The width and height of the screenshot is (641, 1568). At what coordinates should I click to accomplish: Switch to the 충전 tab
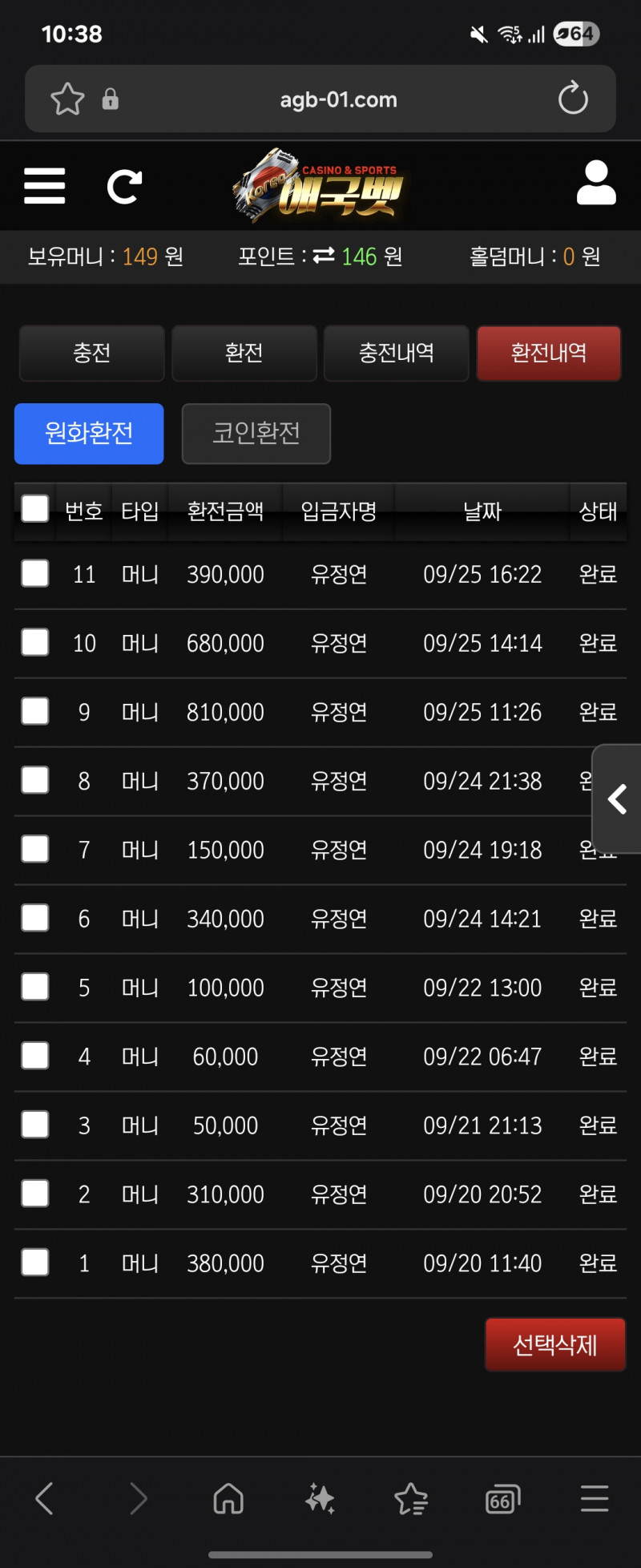[92, 353]
